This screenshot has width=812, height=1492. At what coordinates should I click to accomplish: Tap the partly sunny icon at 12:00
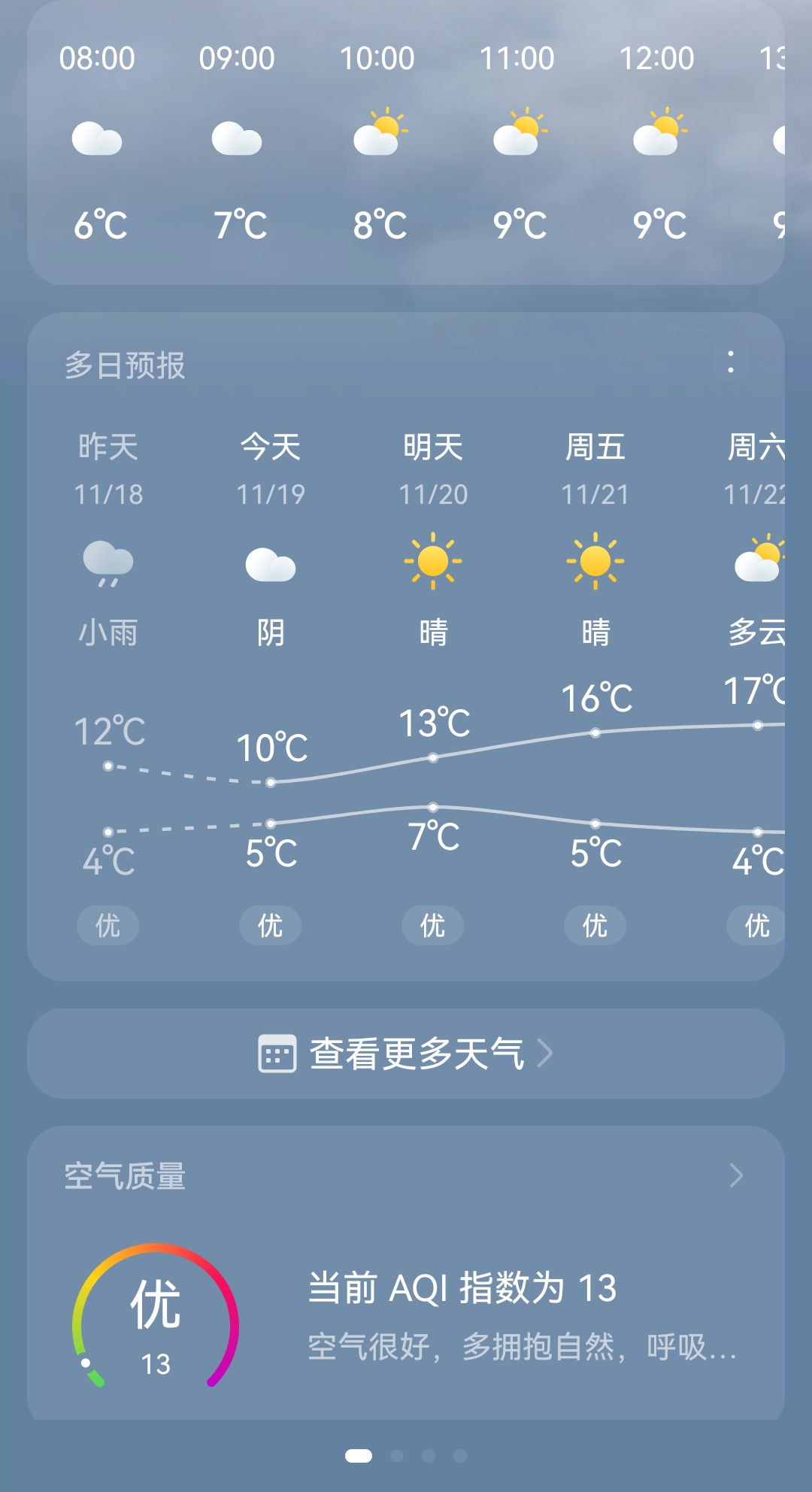click(x=662, y=135)
